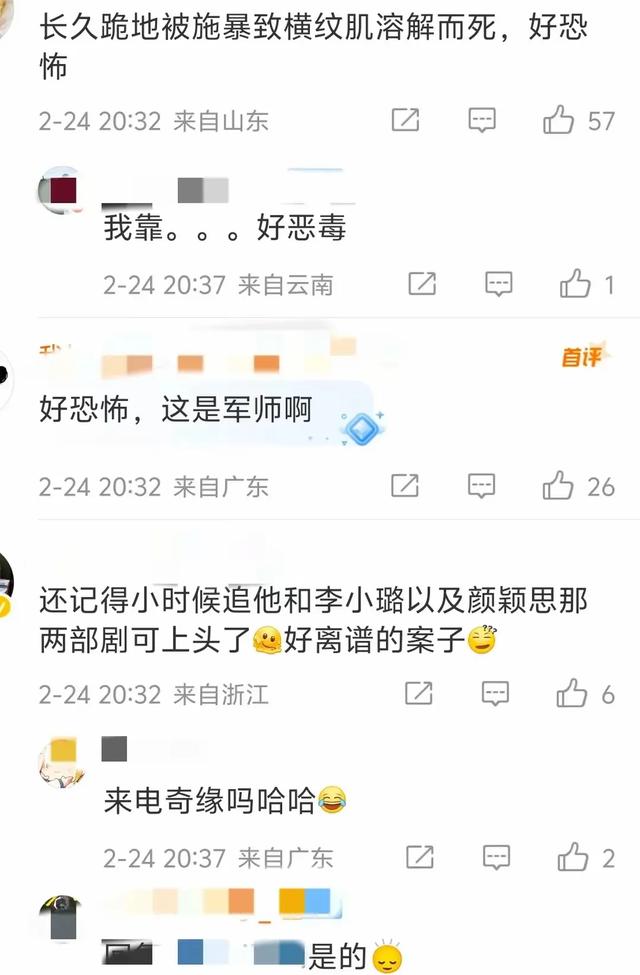Share the 横纹肌溶解 comment from 山东
The height and width of the screenshot is (975, 640).
pos(405,122)
